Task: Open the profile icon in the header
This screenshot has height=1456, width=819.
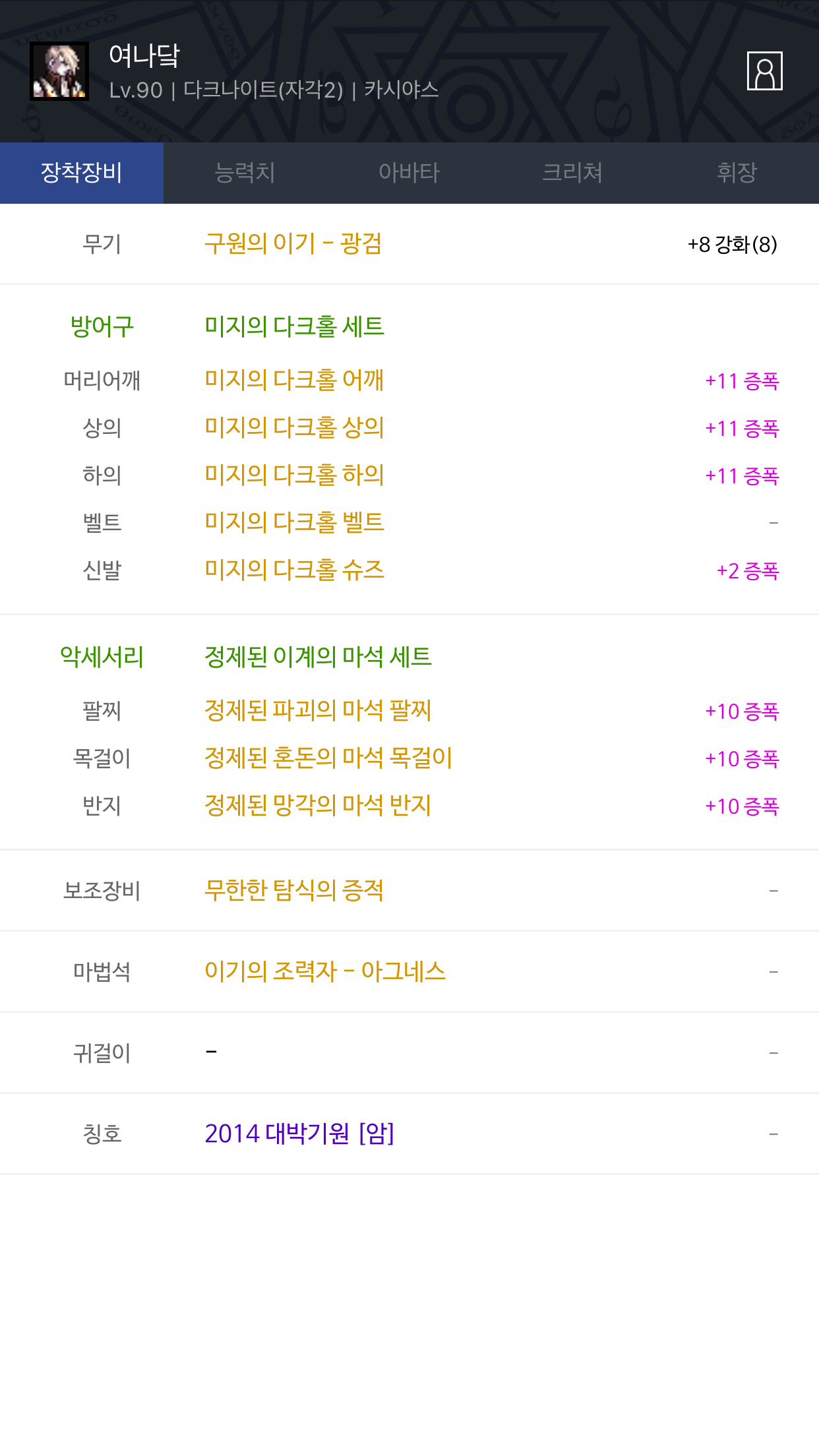Action: click(x=764, y=71)
